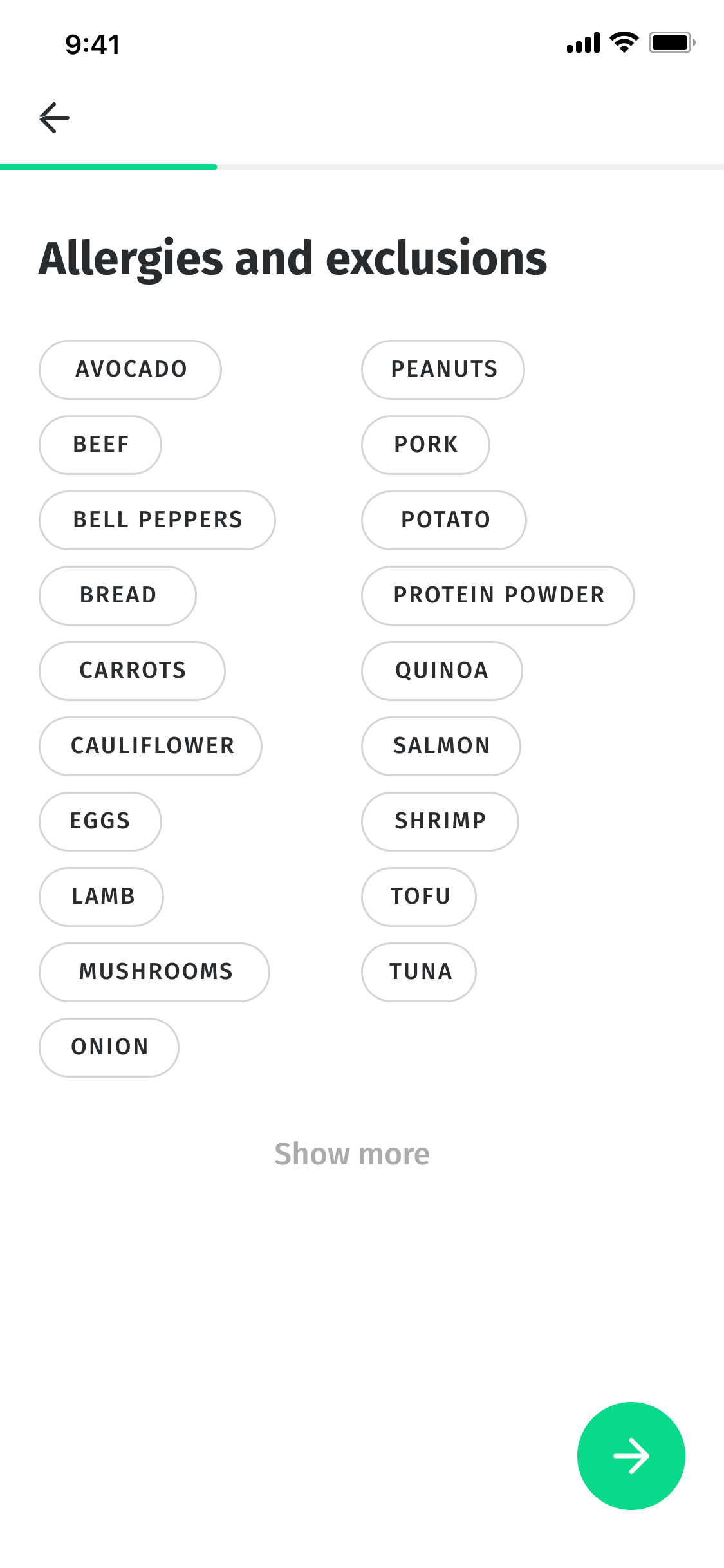724x1568 pixels.
Task: Exclude Peanuts from meals
Action: click(x=443, y=369)
